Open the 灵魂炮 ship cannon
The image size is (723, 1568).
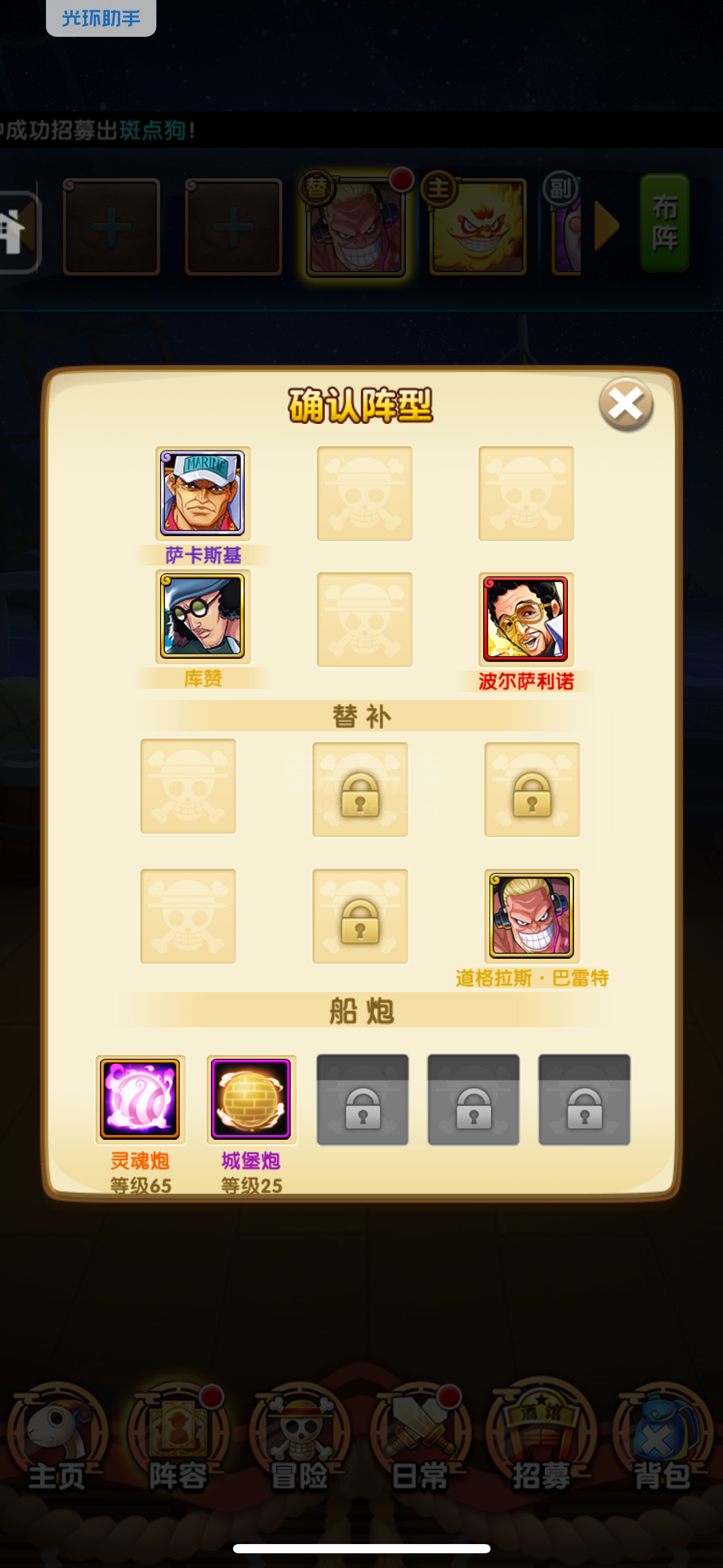tap(140, 1099)
